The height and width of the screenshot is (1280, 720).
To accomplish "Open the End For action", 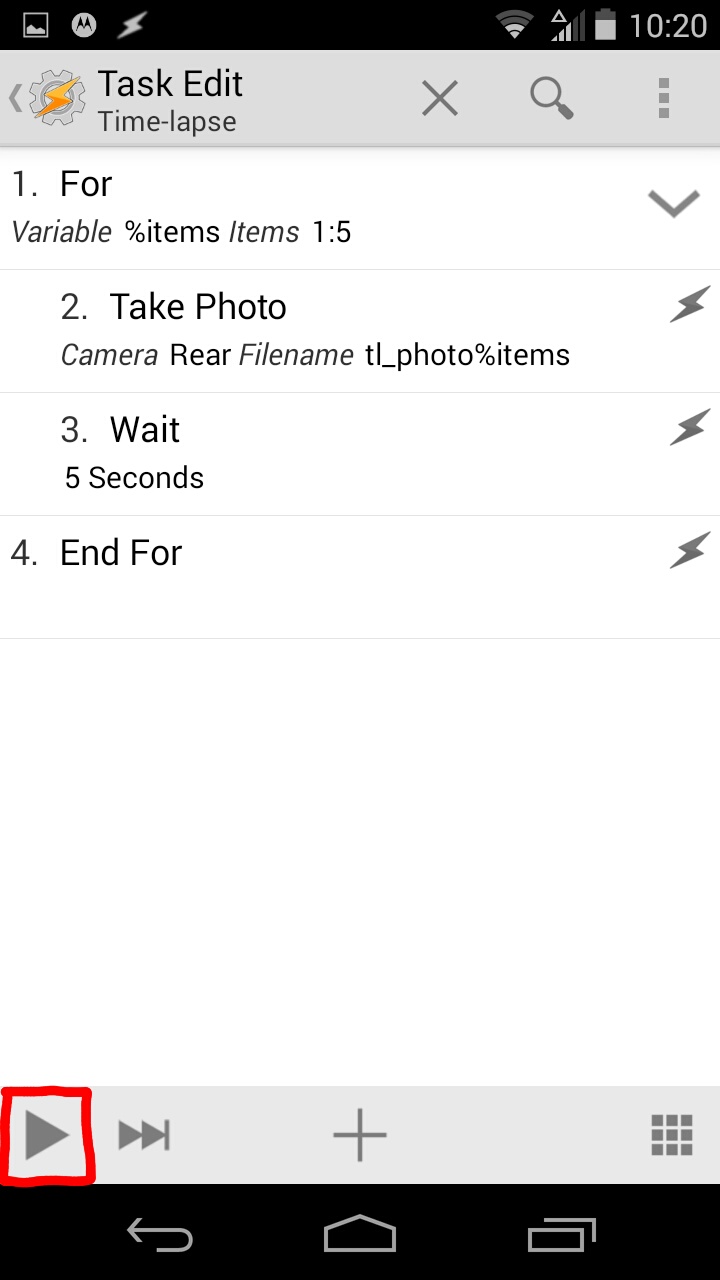I will pyautogui.click(x=300, y=576).
